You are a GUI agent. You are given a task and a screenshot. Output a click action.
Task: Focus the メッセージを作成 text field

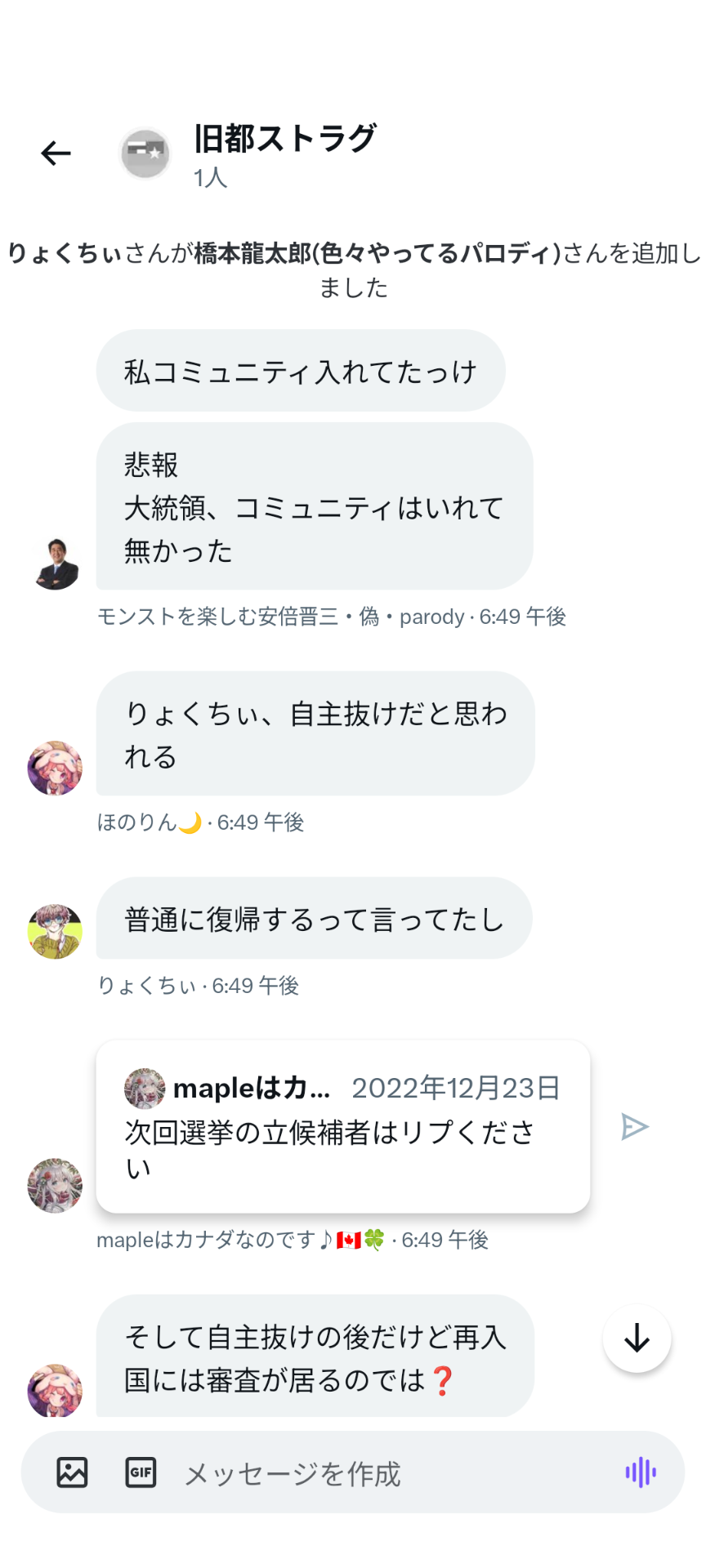[x=384, y=1473]
